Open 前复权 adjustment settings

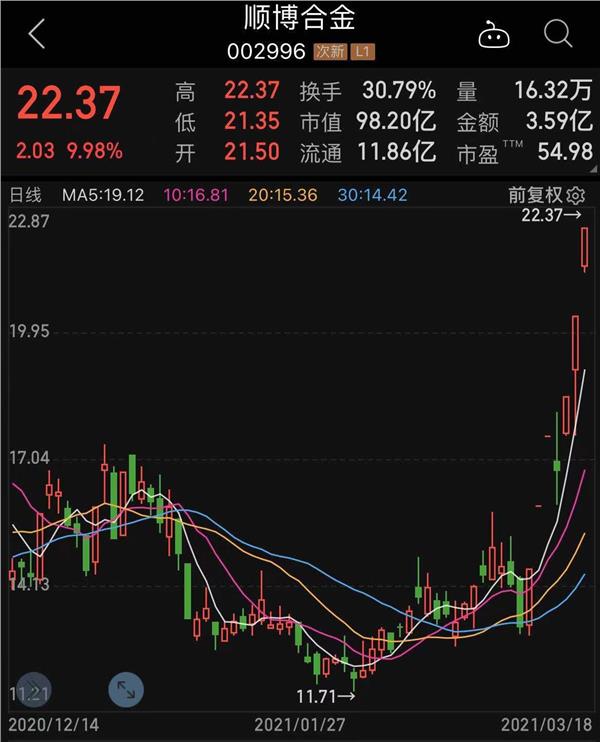(546, 194)
